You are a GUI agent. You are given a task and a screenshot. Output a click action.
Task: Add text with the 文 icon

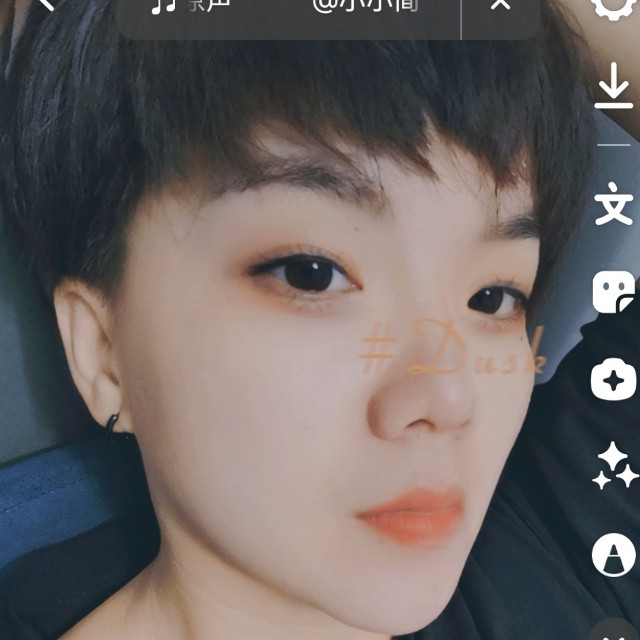pyautogui.click(x=613, y=206)
